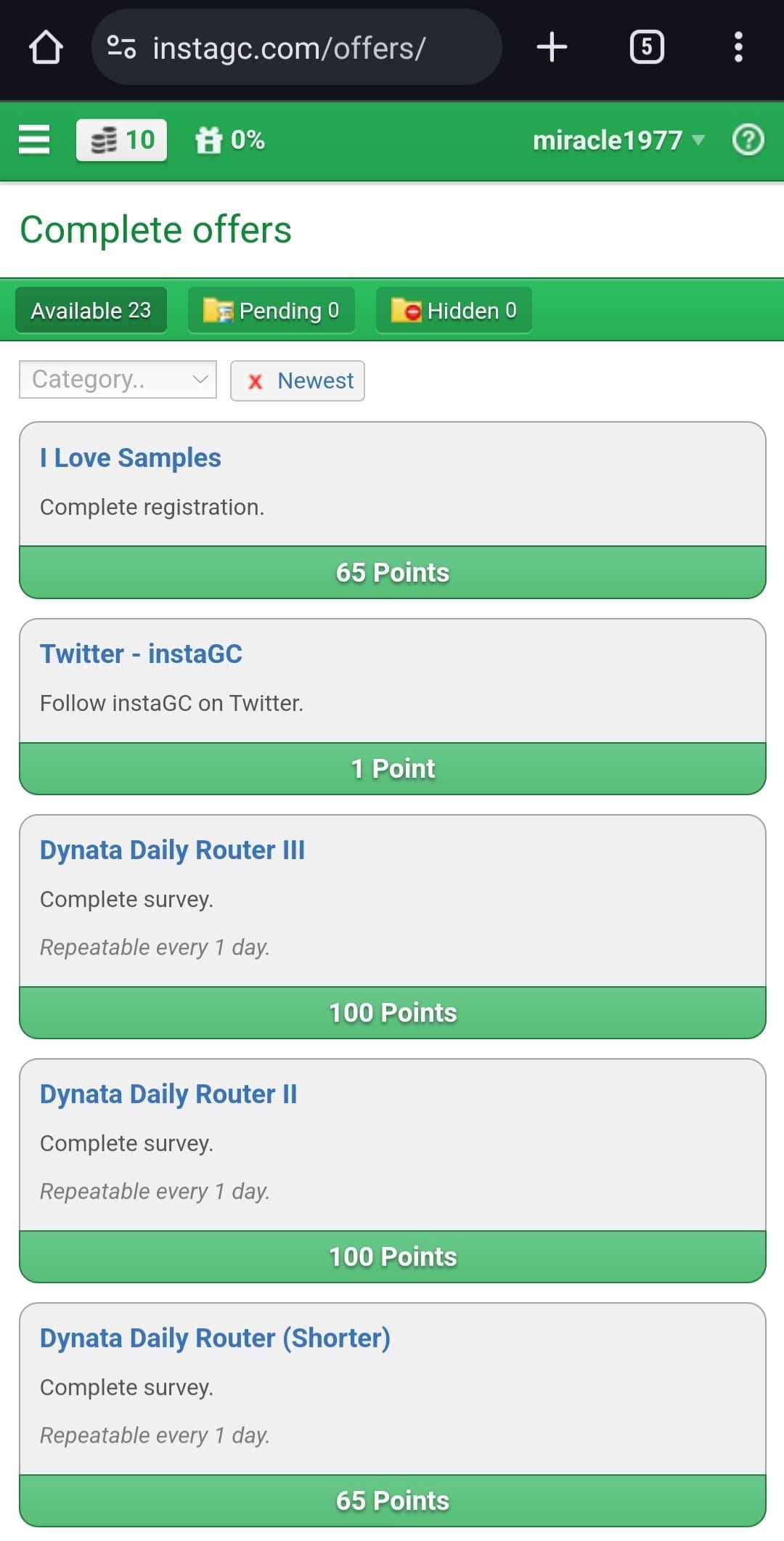Remove the Newest sort filter

tap(298, 381)
